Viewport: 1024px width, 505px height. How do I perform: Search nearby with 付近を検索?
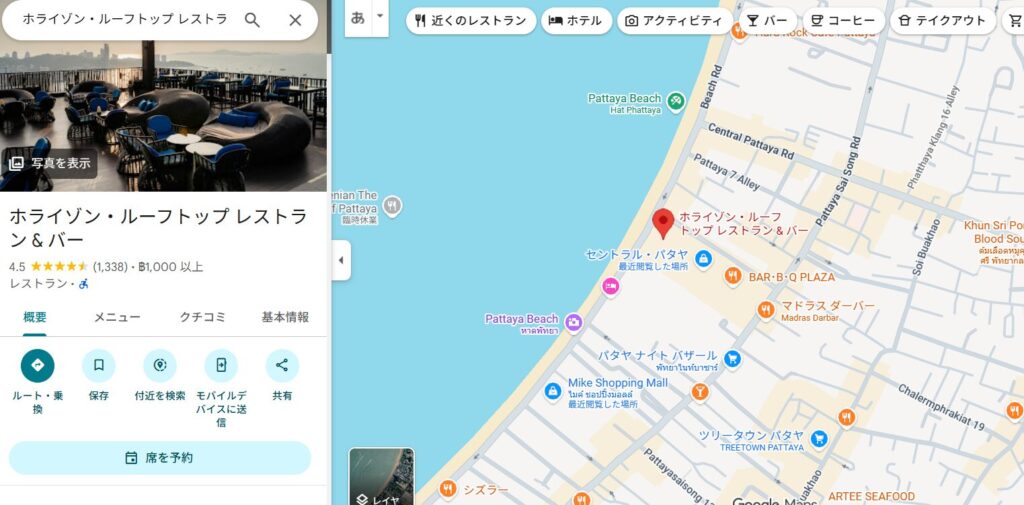coord(160,366)
